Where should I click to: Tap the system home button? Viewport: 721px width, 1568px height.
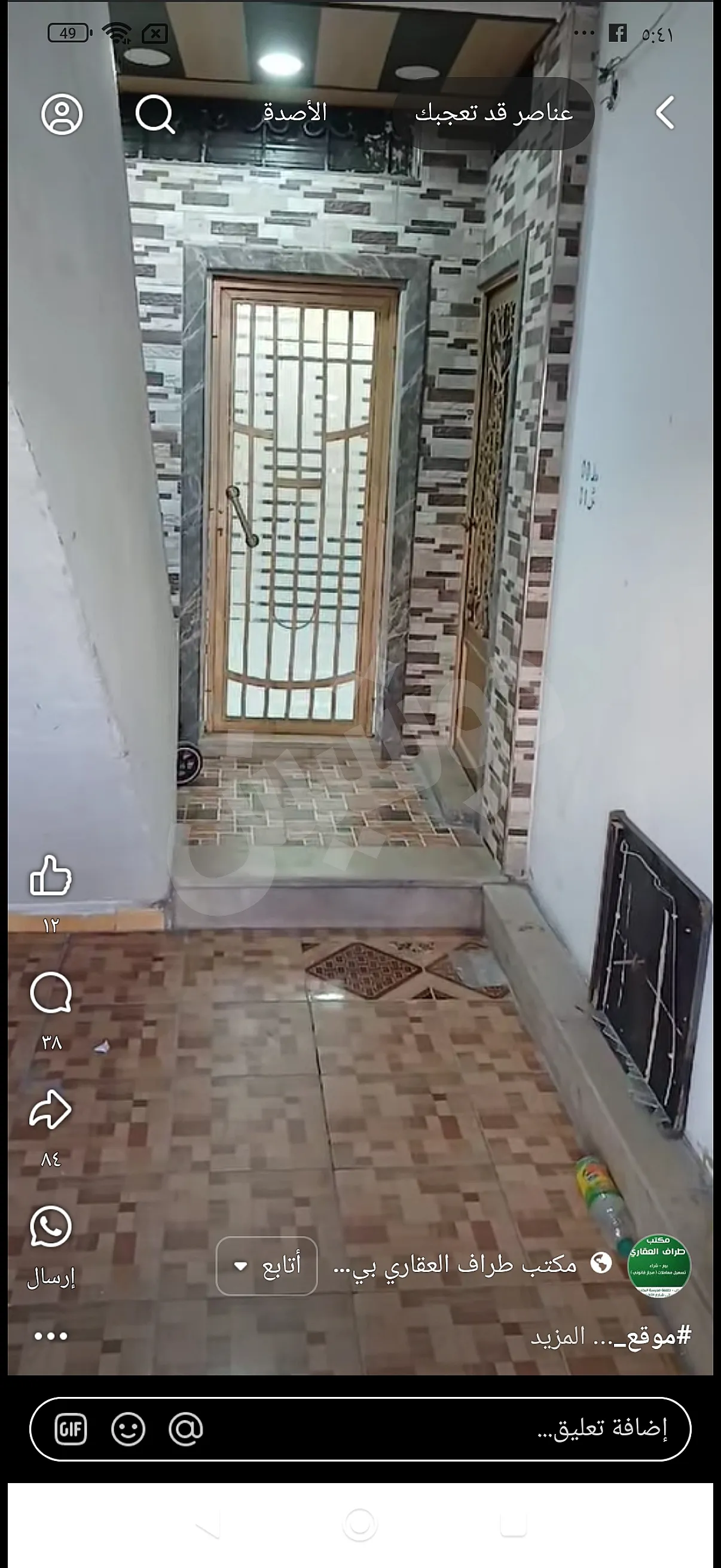(360, 1525)
